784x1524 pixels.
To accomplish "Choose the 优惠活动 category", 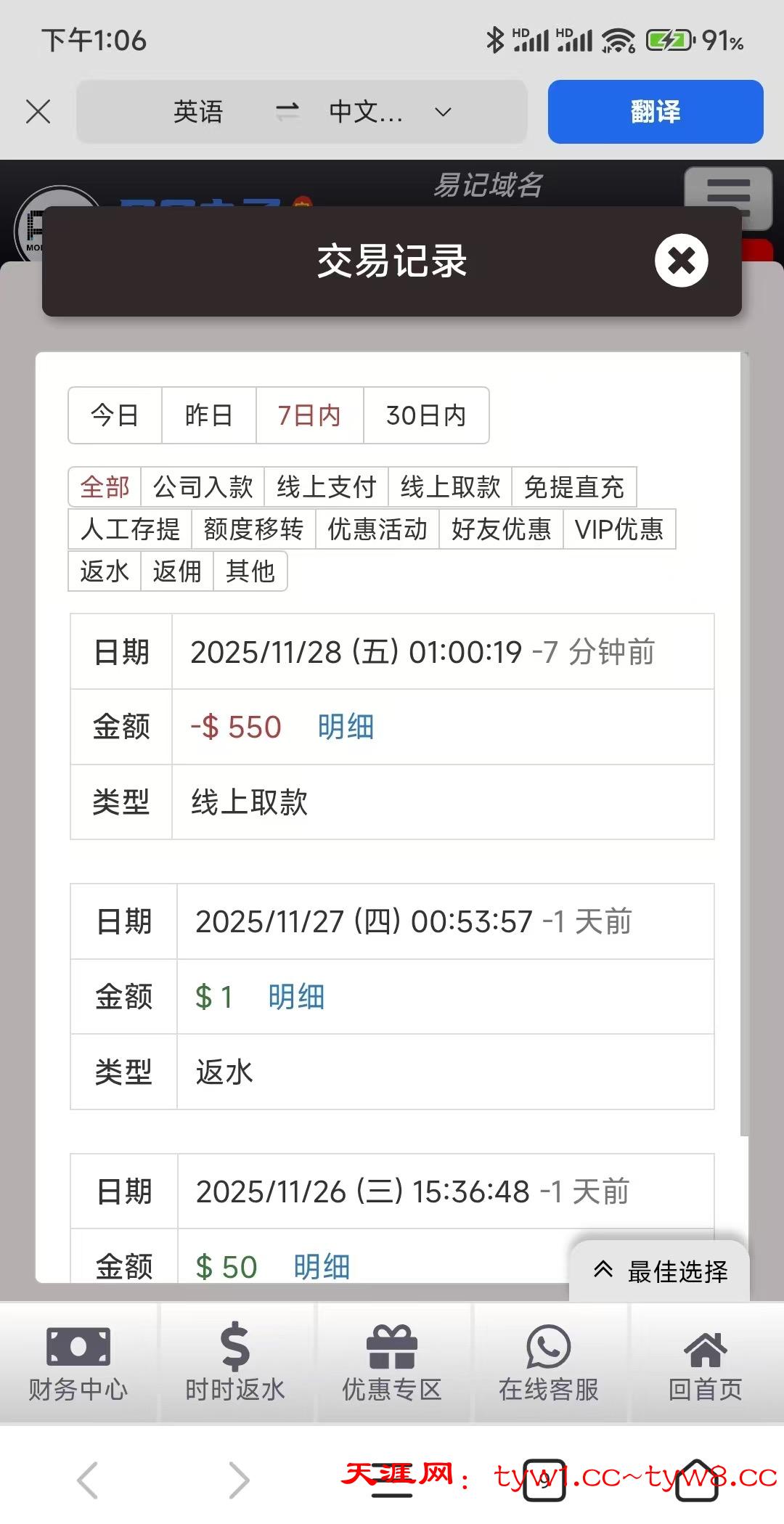I will tap(377, 529).
